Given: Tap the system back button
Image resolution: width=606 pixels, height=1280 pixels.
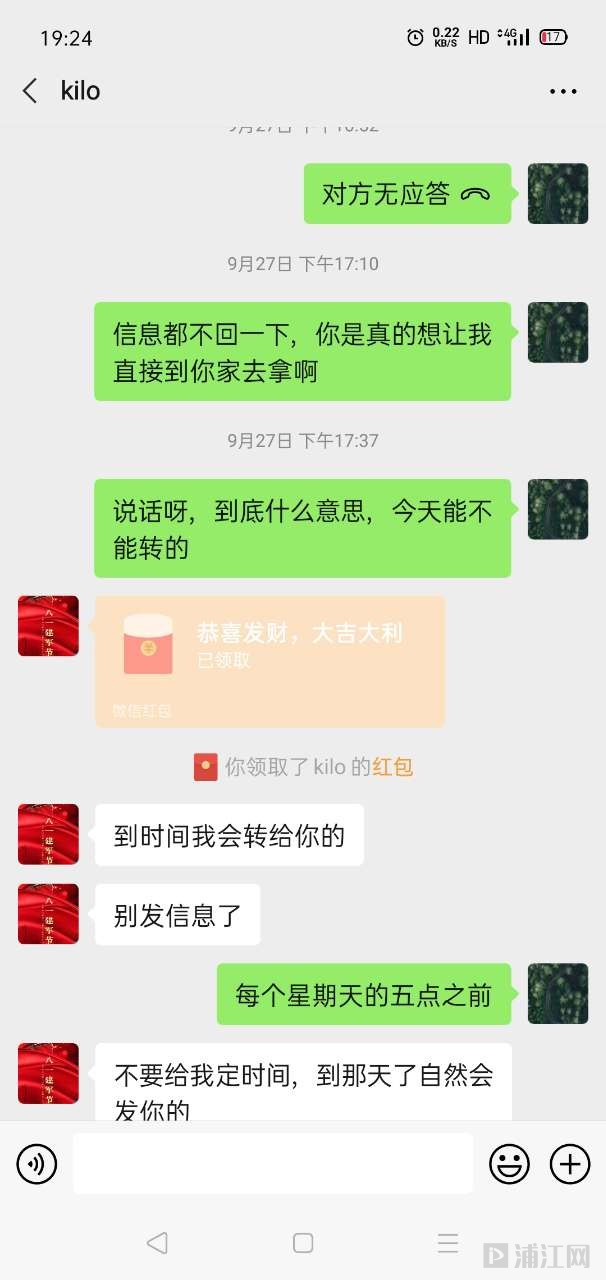Looking at the screenshot, I should [x=157, y=1243].
